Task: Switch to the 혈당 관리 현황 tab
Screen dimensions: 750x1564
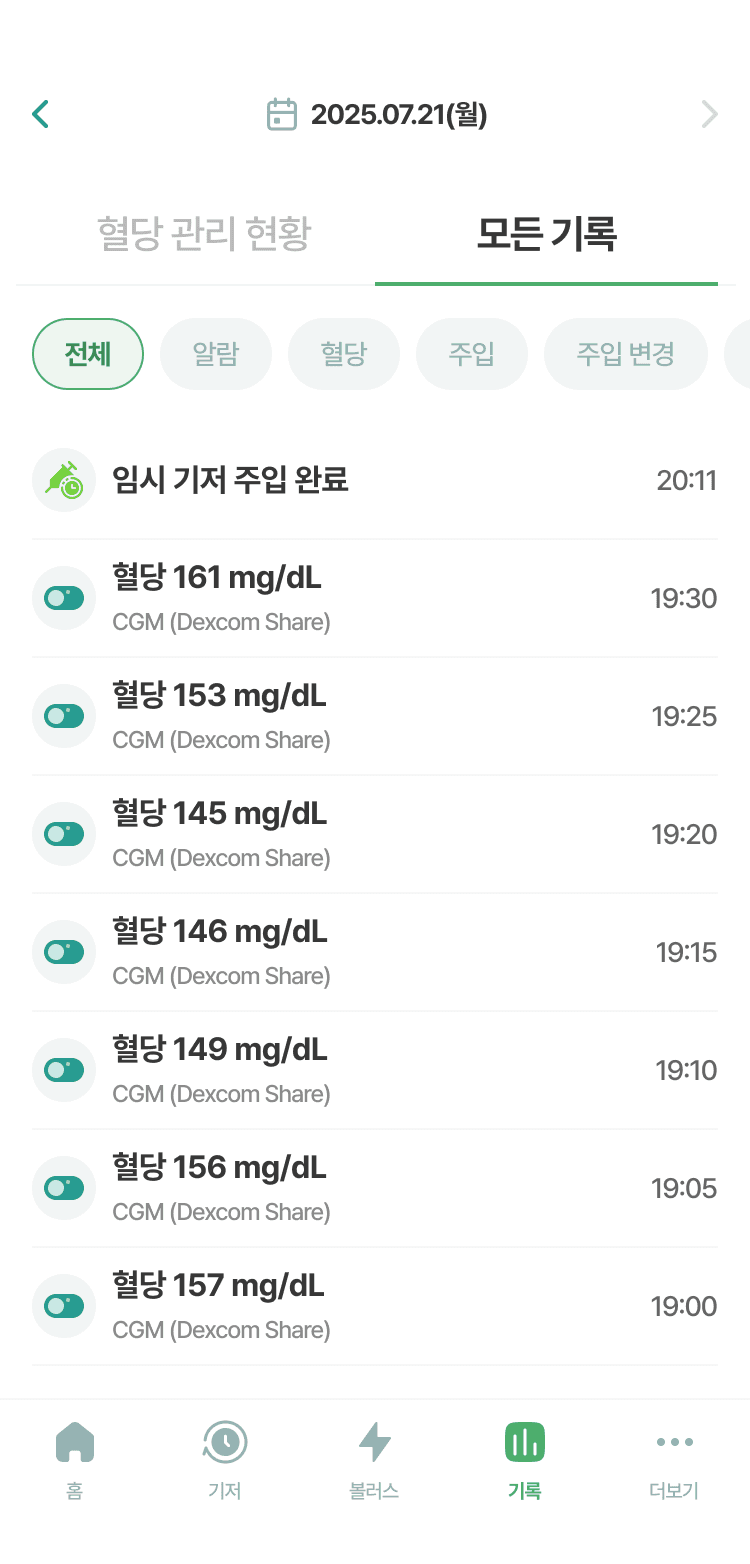Action: coord(205,234)
